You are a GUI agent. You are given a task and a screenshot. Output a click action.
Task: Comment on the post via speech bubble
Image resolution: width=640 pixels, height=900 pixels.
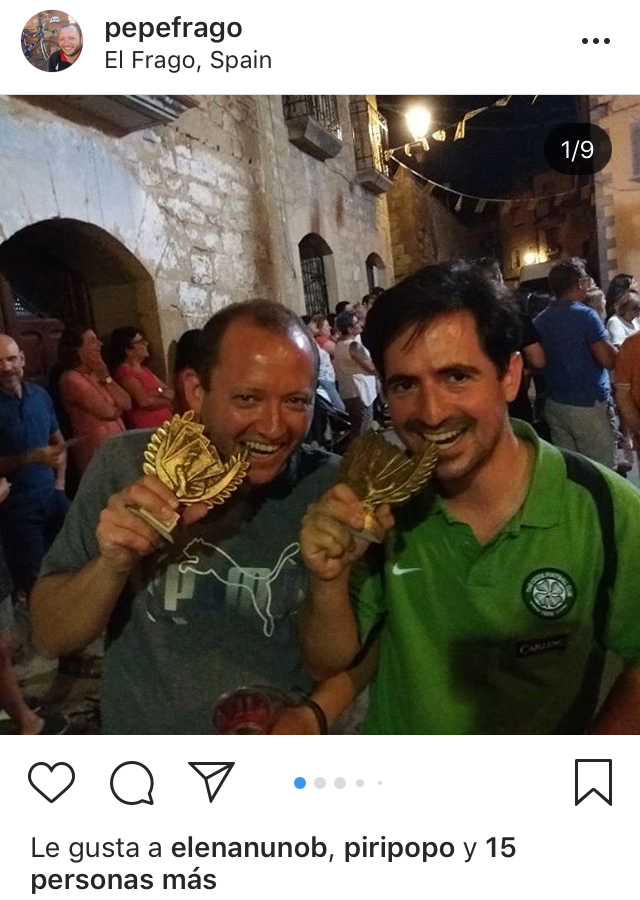(x=132, y=782)
